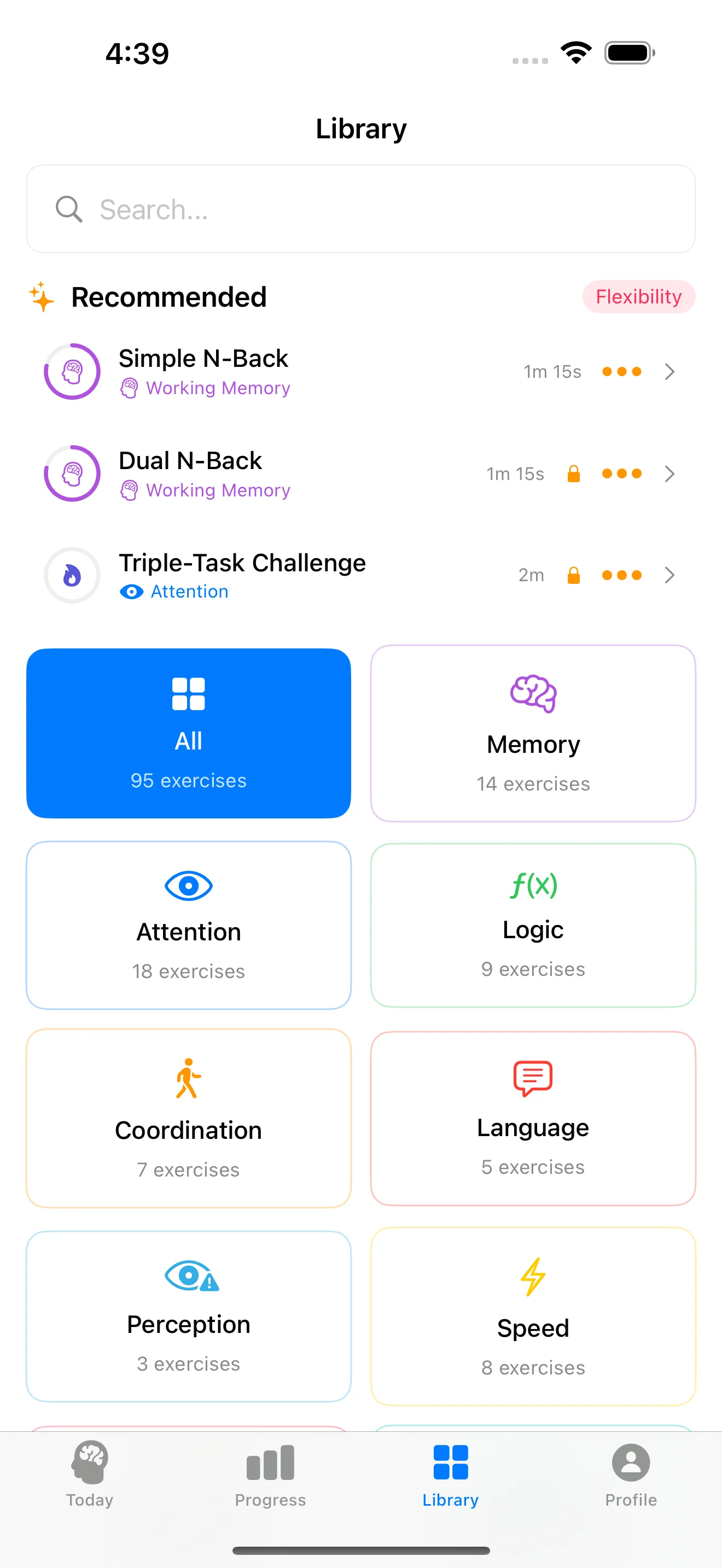Expand the Simple N-Back chevron
This screenshot has height=1568, width=722.
pyautogui.click(x=669, y=371)
